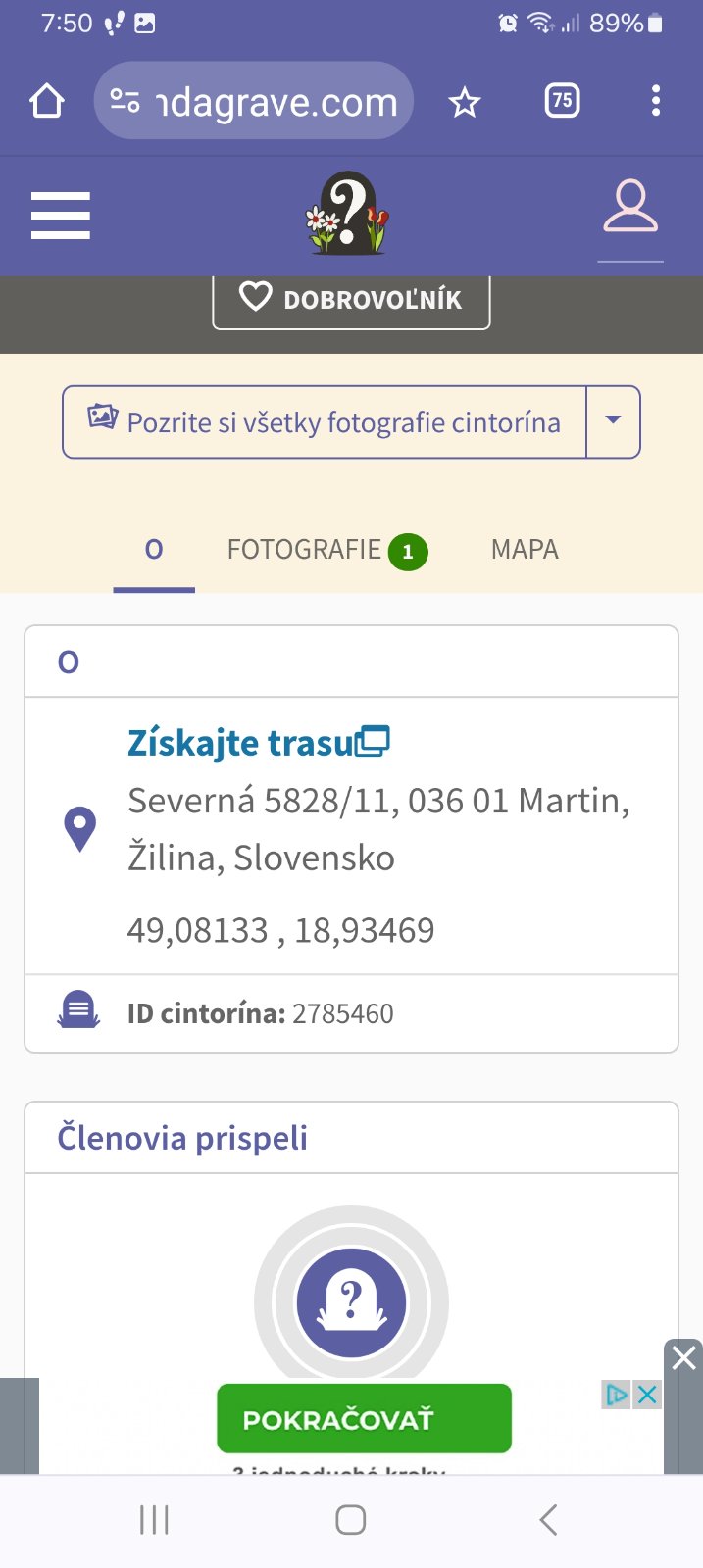Tap the green Pokračovať ad button

pyautogui.click(x=364, y=1418)
